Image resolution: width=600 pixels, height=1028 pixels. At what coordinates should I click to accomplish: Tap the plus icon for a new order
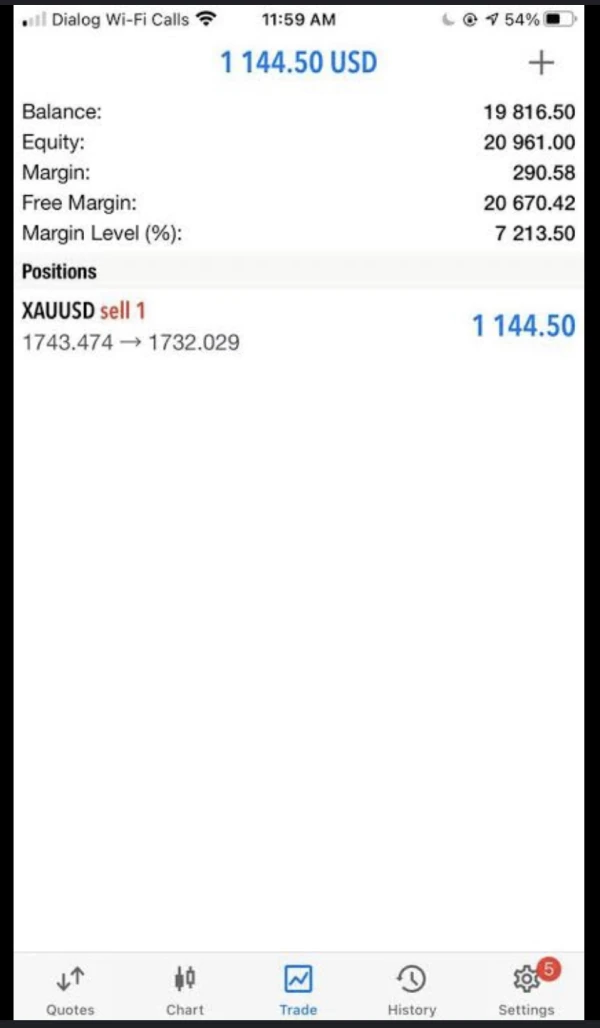click(540, 63)
